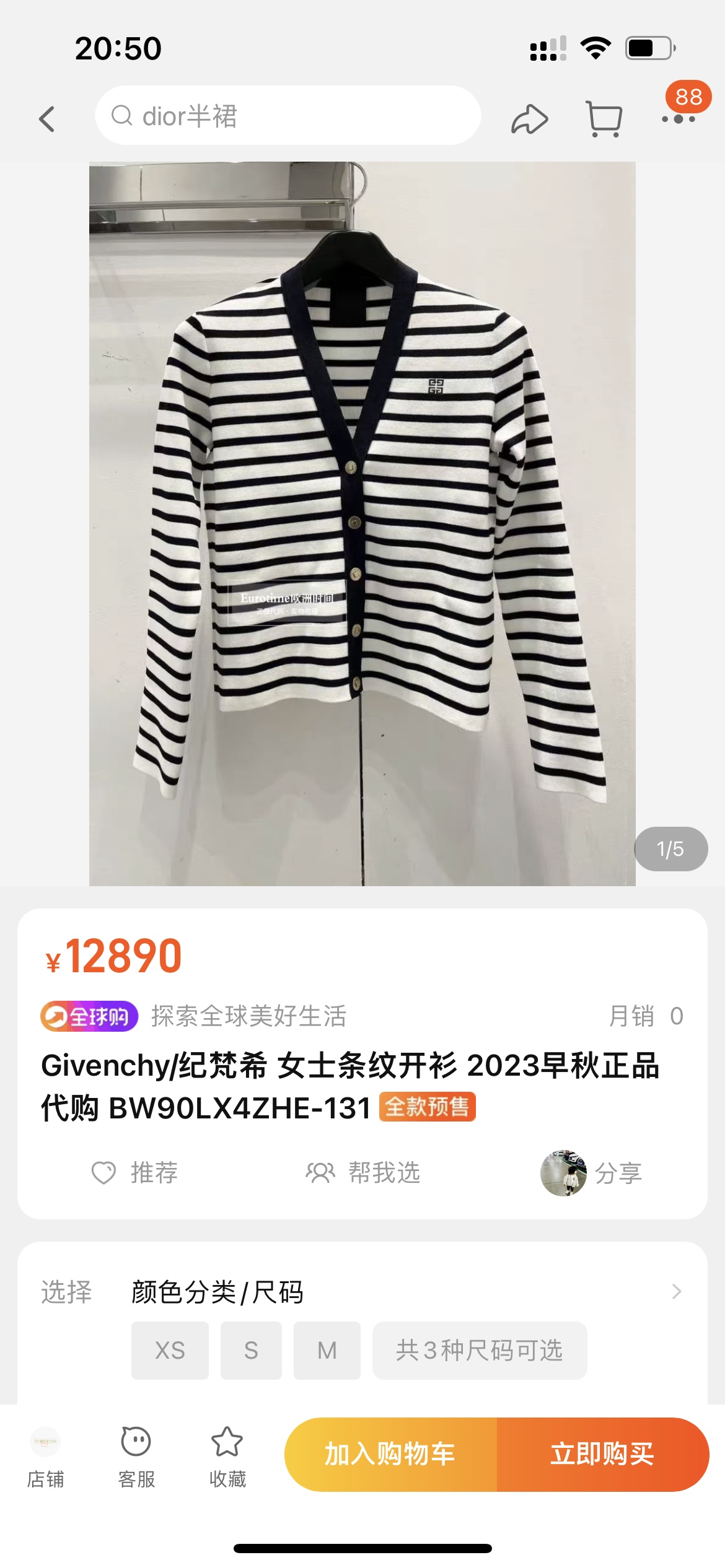Choose size S
This screenshot has width=725, height=1568.
pos(251,1350)
